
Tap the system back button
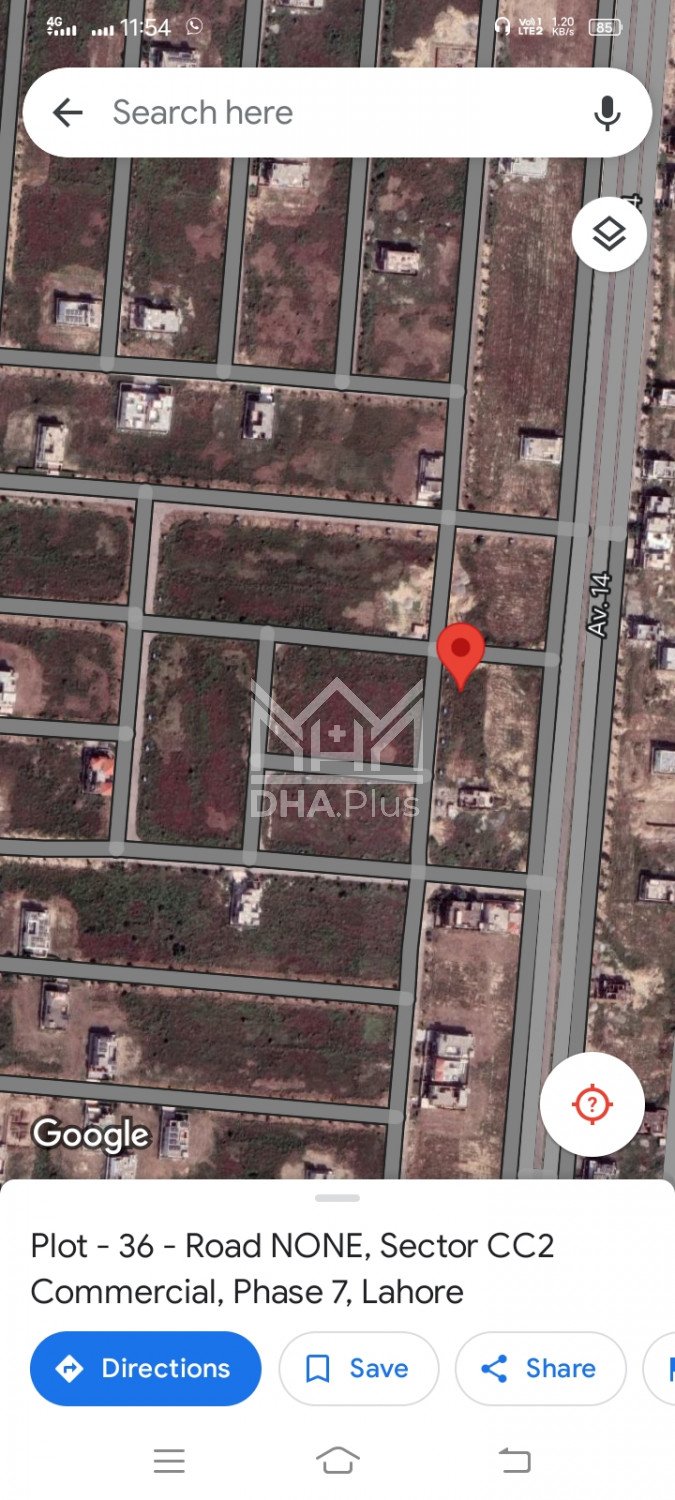[515, 1461]
